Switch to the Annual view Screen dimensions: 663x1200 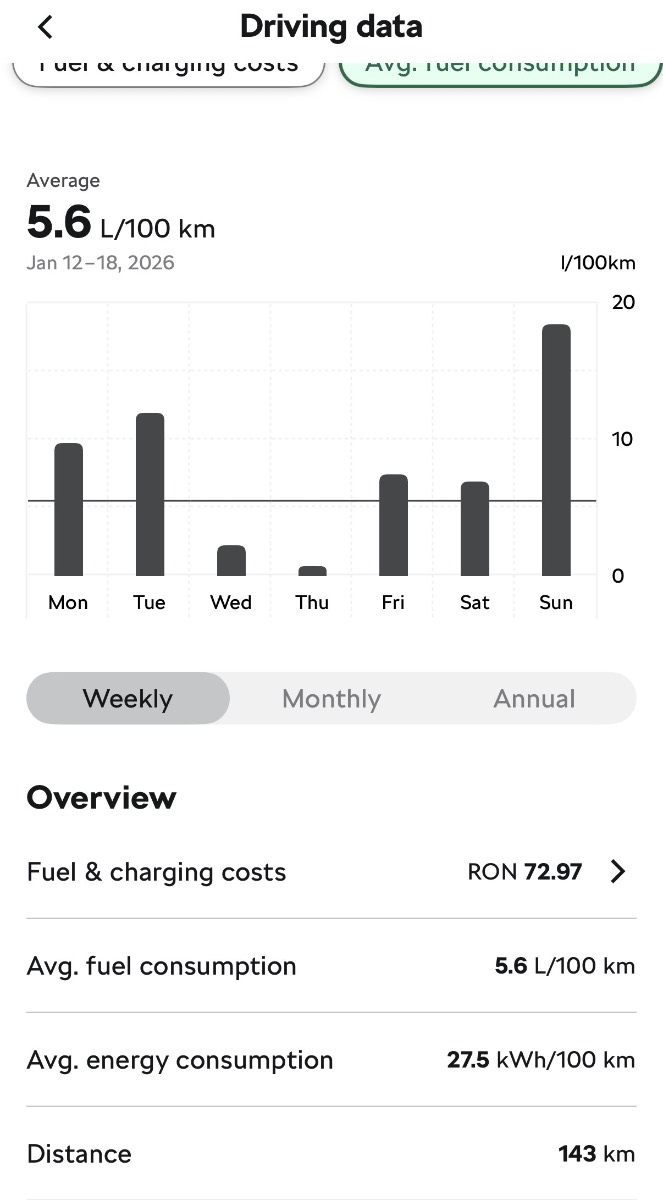pyautogui.click(x=534, y=698)
